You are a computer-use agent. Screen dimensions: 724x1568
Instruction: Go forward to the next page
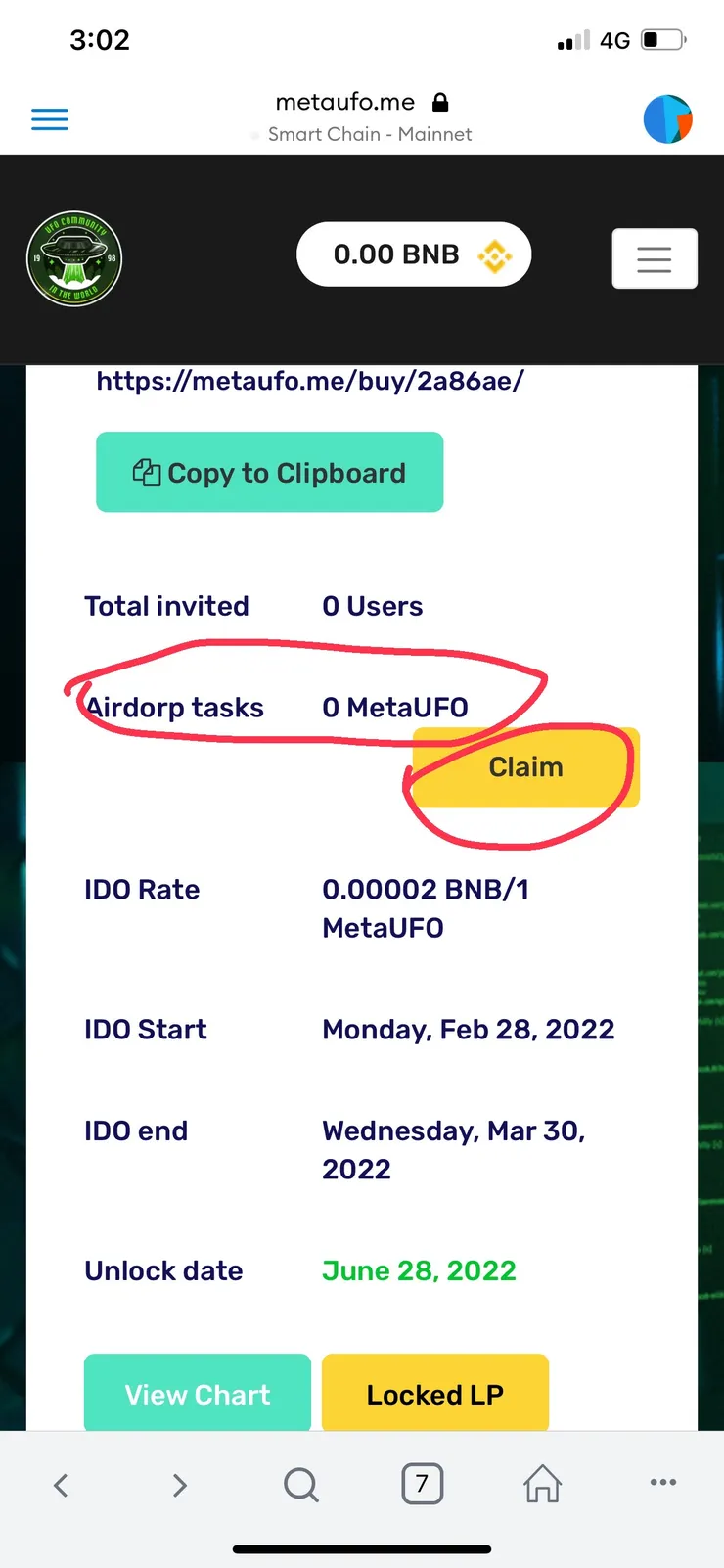(179, 1485)
